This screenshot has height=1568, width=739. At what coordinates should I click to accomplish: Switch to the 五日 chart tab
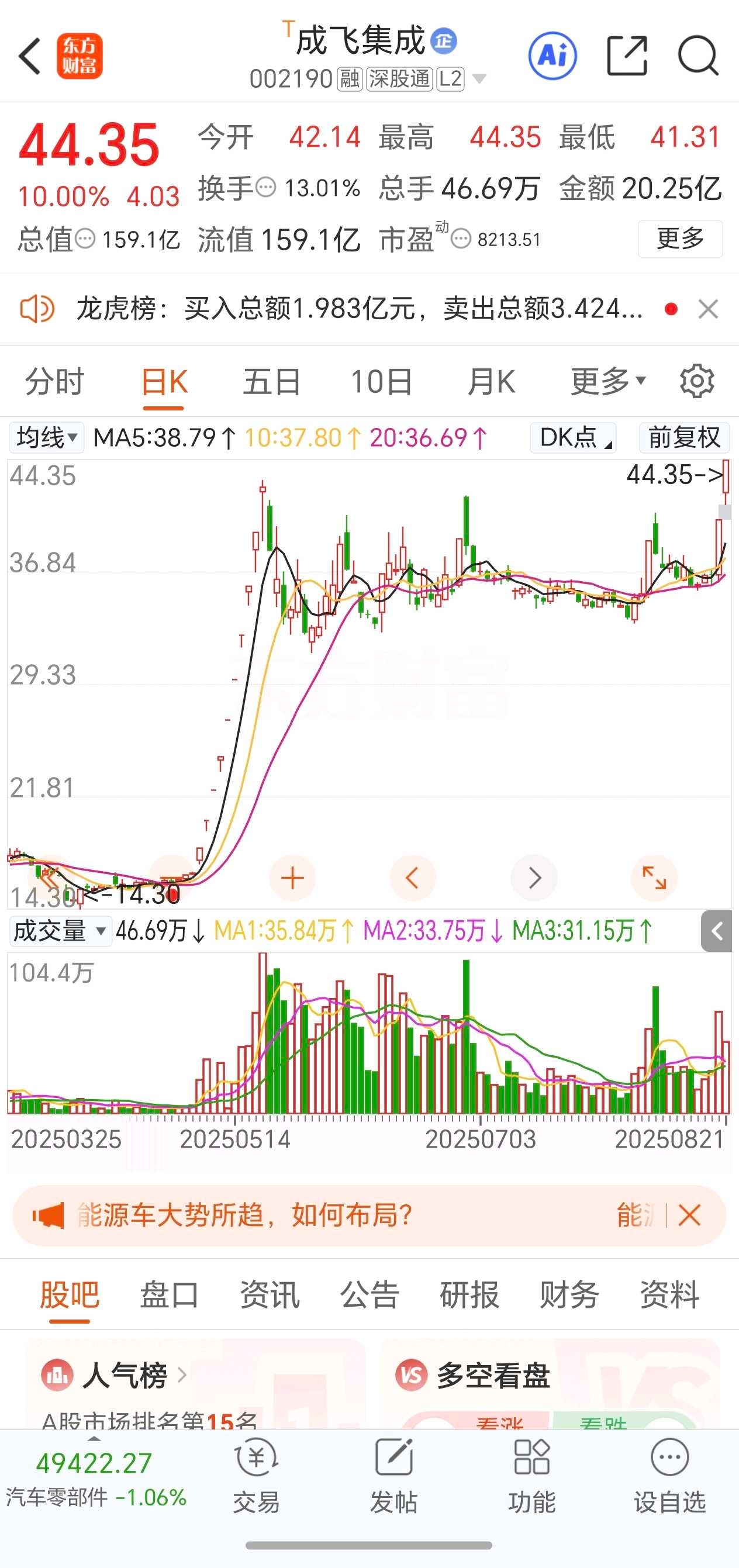tap(272, 382)
